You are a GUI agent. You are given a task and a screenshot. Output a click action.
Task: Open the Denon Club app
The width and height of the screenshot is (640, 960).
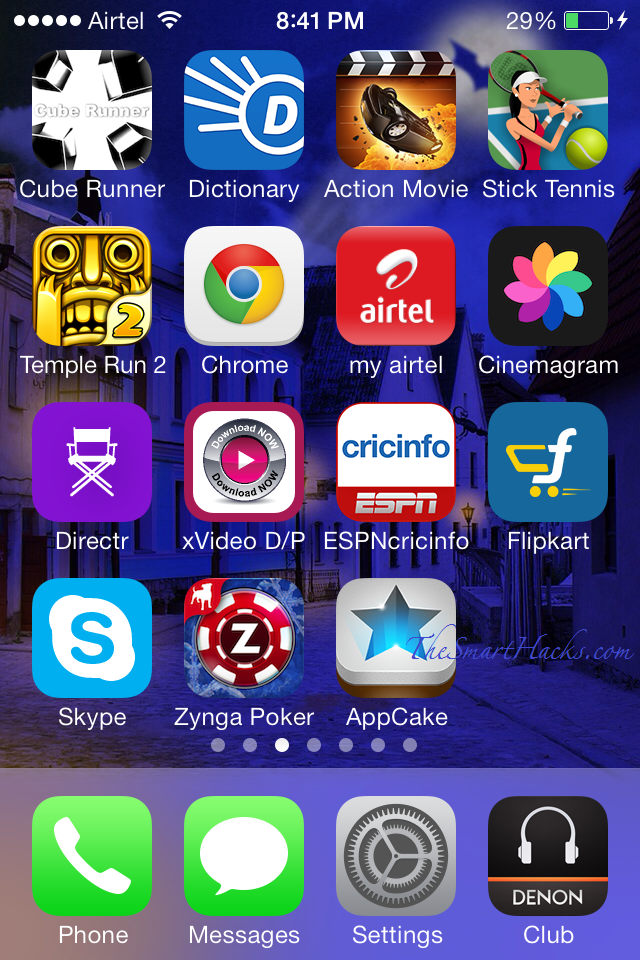548,856
